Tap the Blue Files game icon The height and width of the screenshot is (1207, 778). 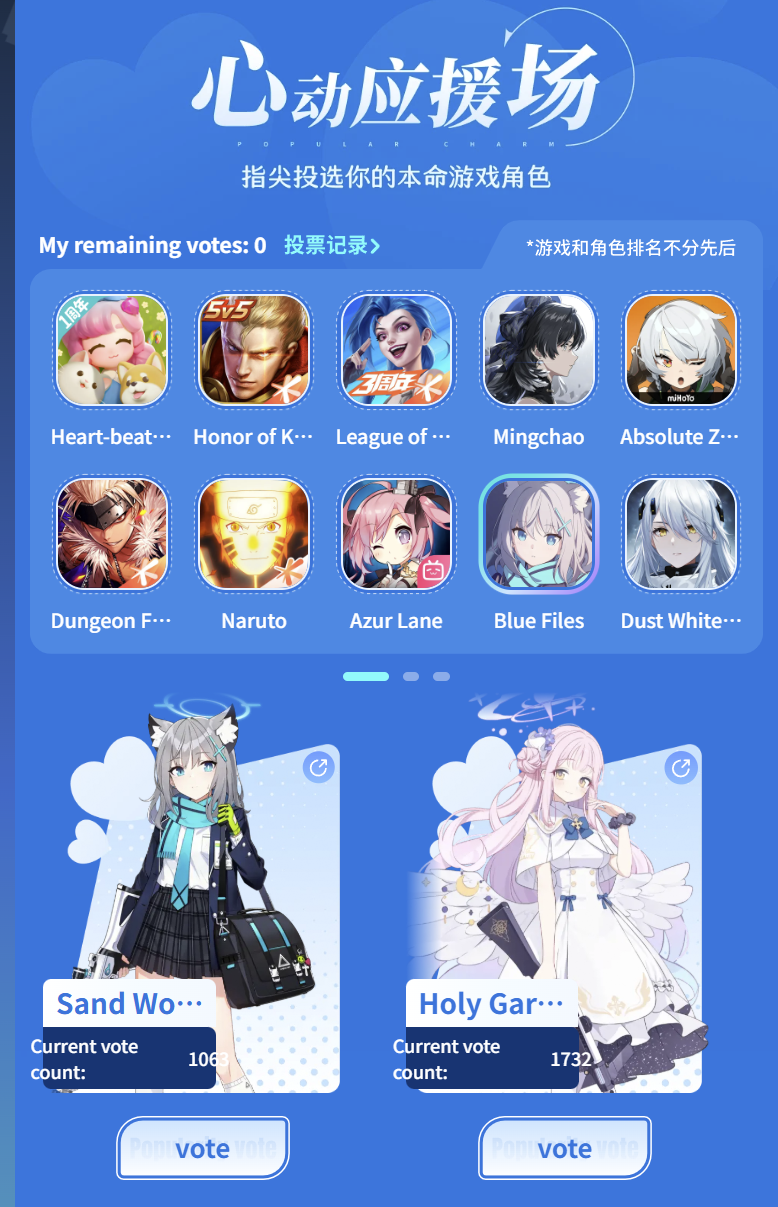pos(539,534)
